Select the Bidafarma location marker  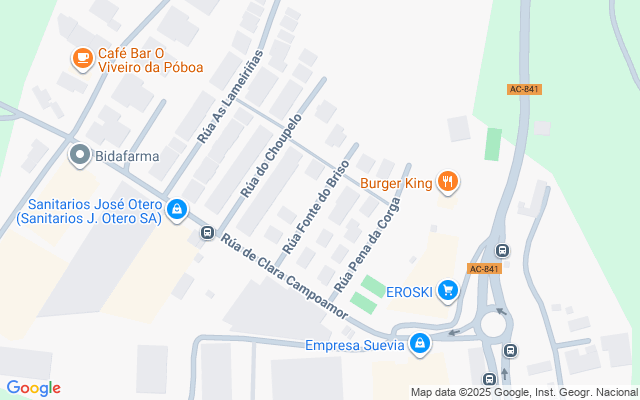point(80,156)
